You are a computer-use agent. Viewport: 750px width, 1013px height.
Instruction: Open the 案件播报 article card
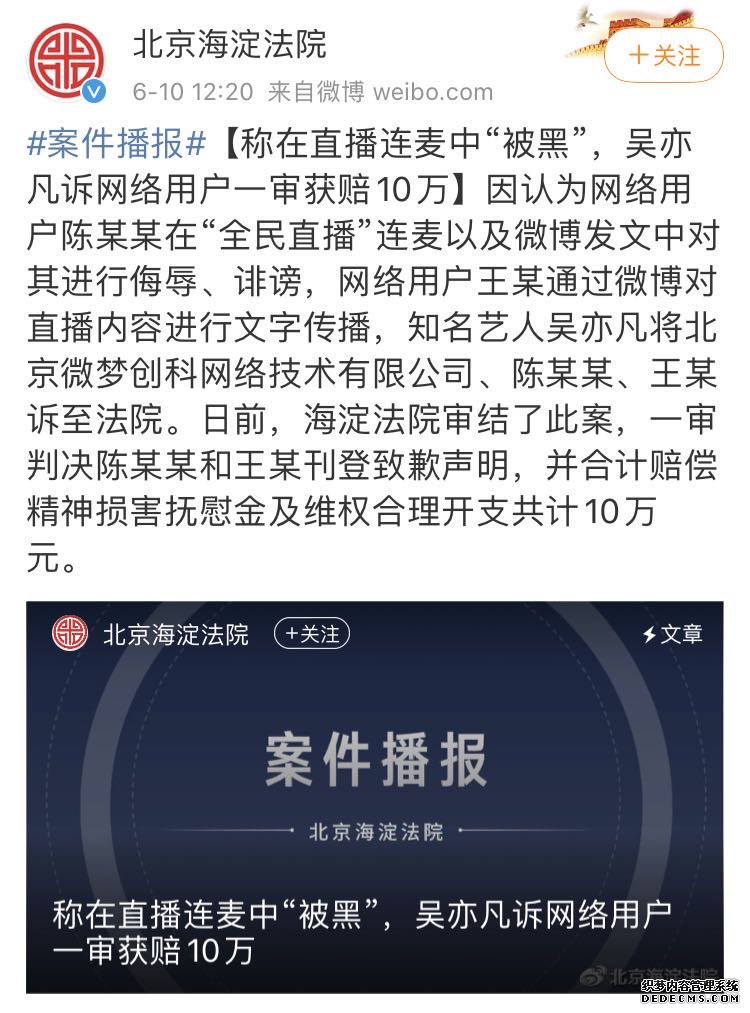coord(374,800)
